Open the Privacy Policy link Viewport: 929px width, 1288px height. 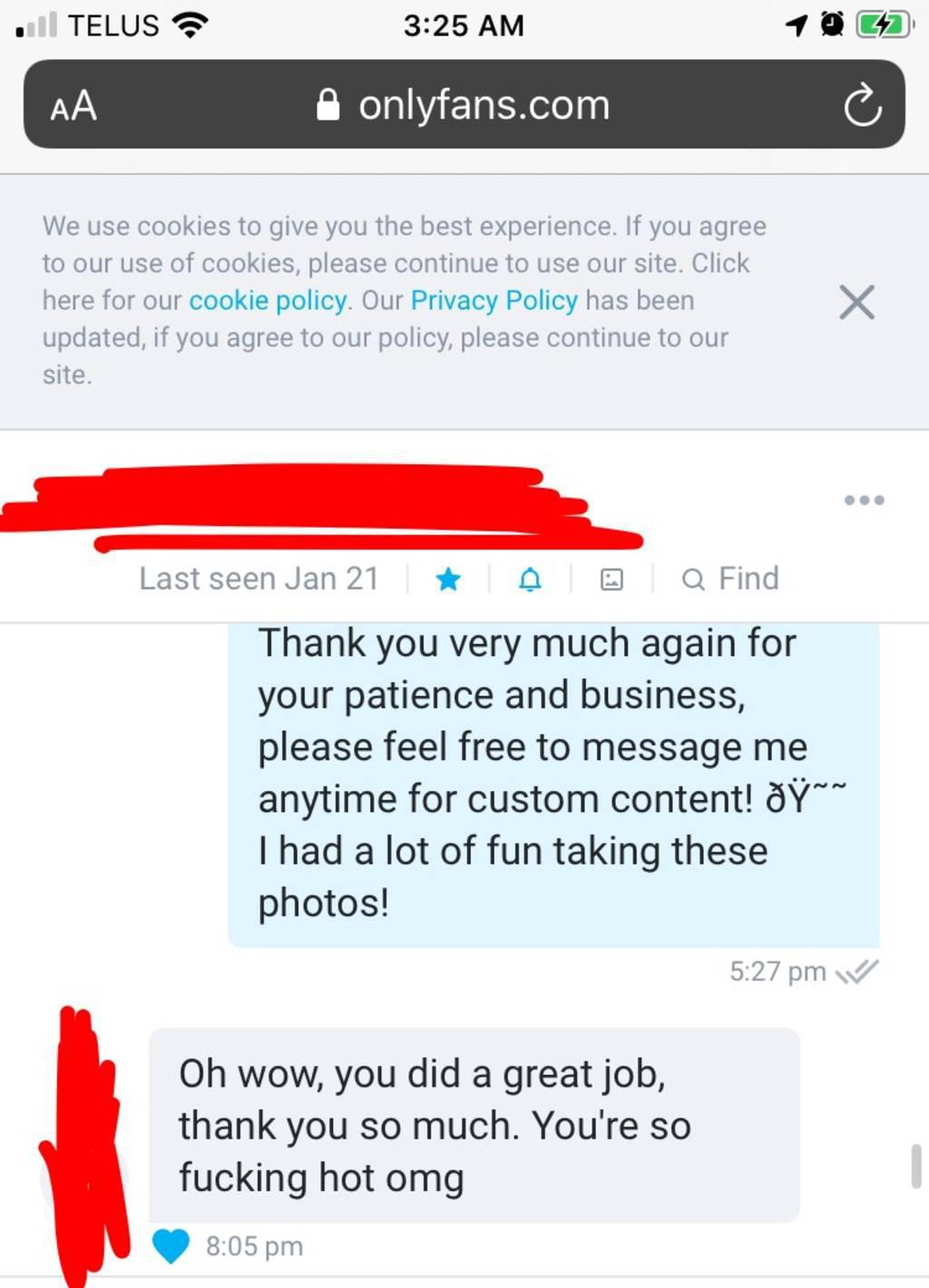pos(494,300)
